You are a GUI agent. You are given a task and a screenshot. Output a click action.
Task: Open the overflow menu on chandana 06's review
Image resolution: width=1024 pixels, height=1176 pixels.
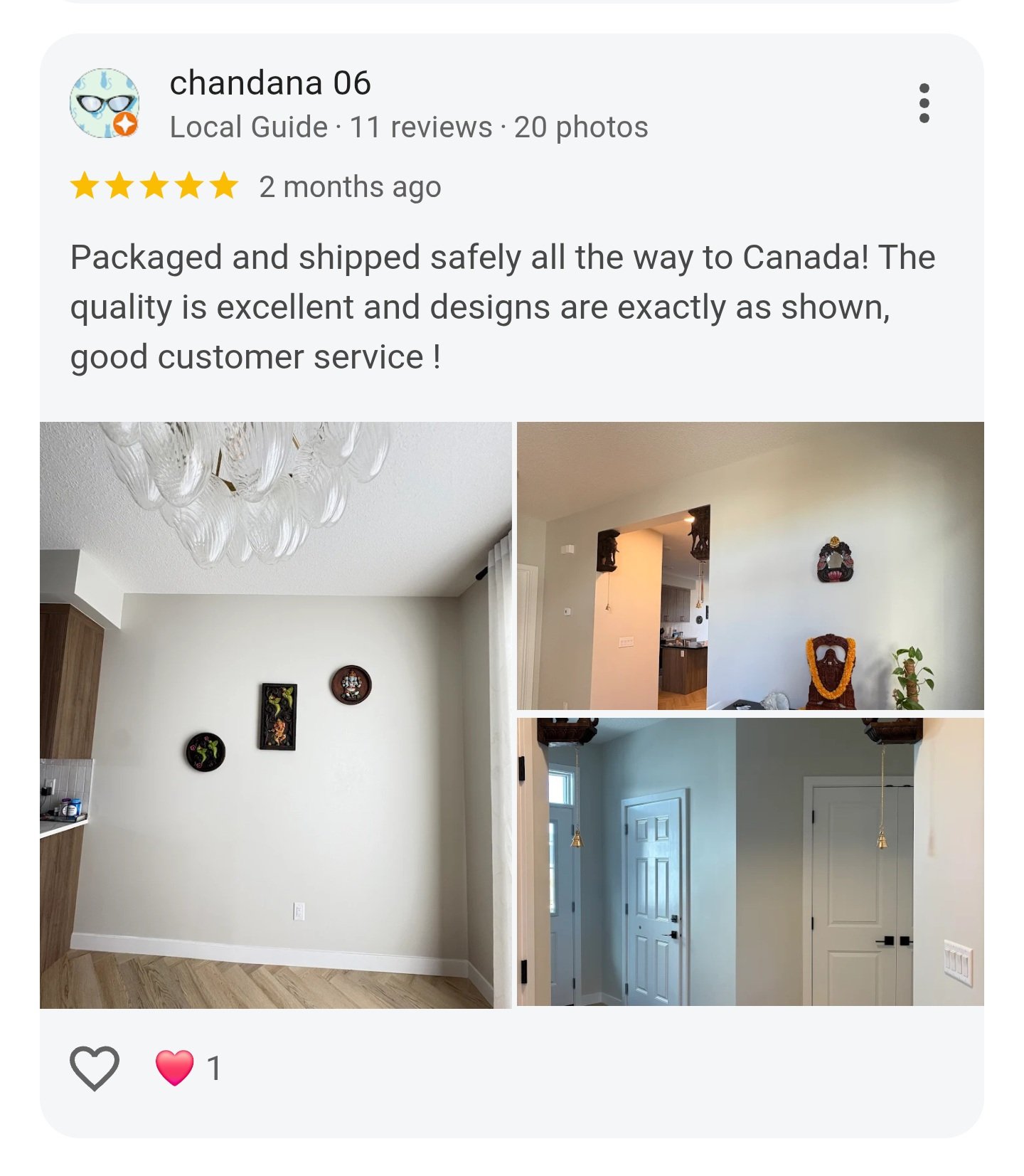924,103
